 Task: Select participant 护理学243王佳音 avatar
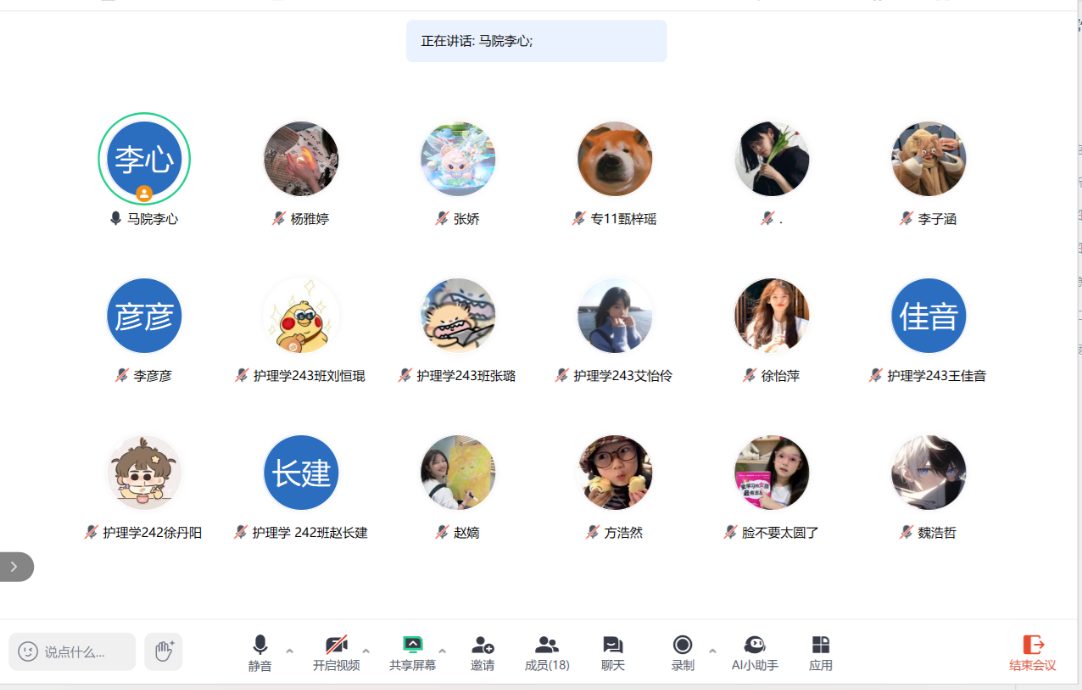pyautogui.click(x=929, y=316)
